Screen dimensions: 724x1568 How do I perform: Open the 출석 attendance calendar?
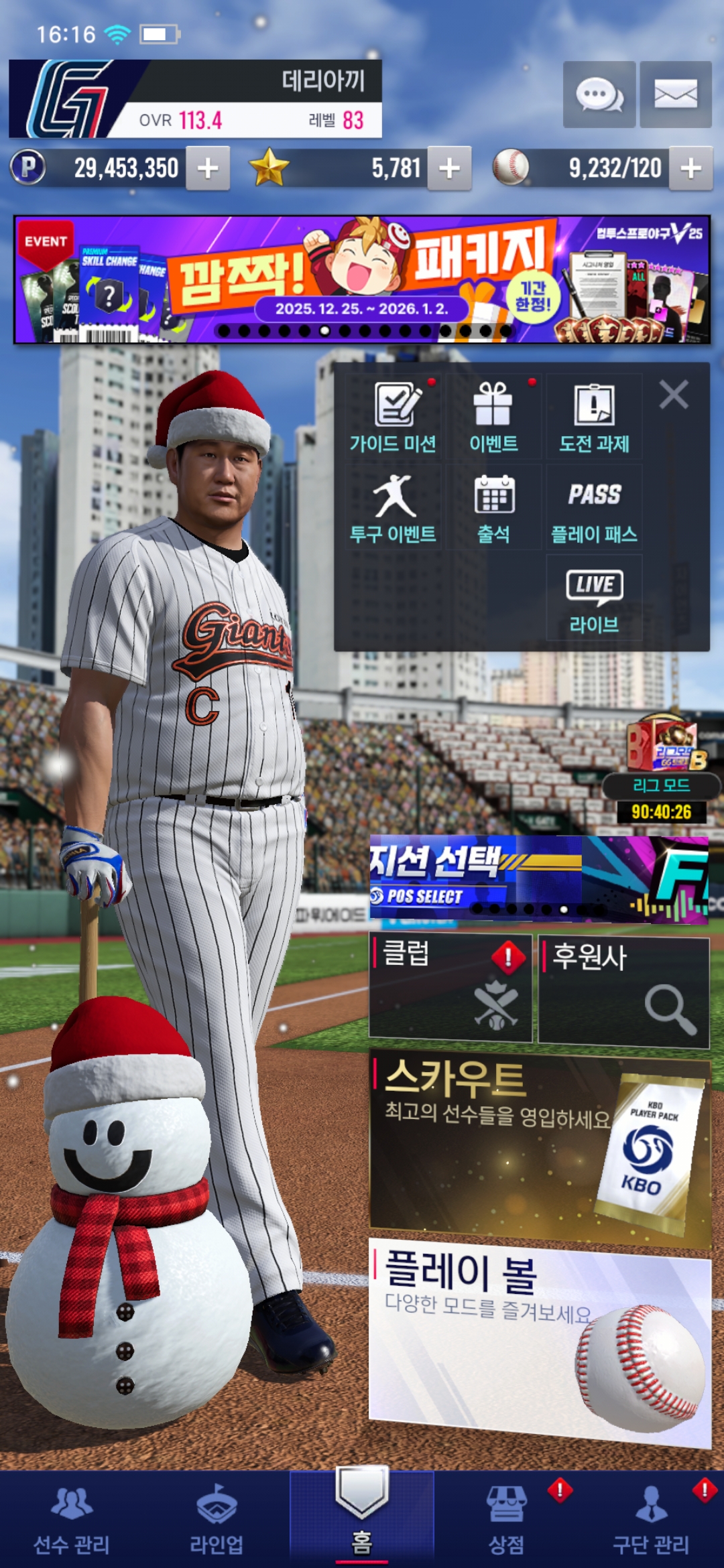pos(493,508)
